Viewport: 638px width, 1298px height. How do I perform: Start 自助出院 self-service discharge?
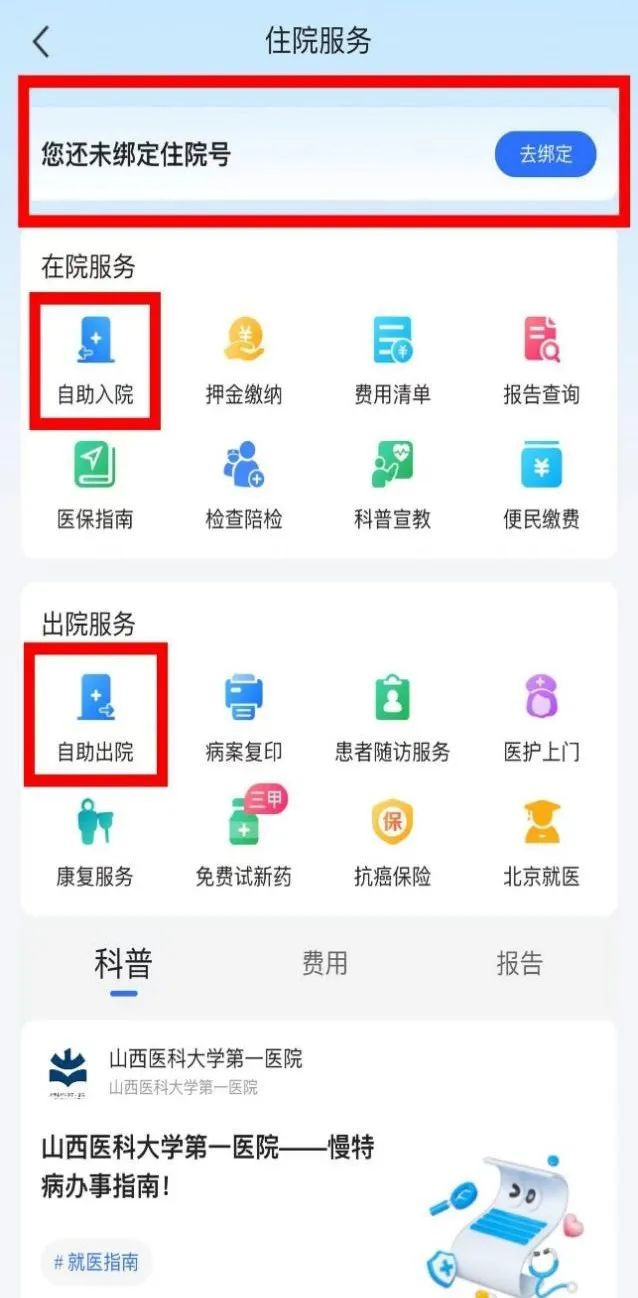[95, 718]
